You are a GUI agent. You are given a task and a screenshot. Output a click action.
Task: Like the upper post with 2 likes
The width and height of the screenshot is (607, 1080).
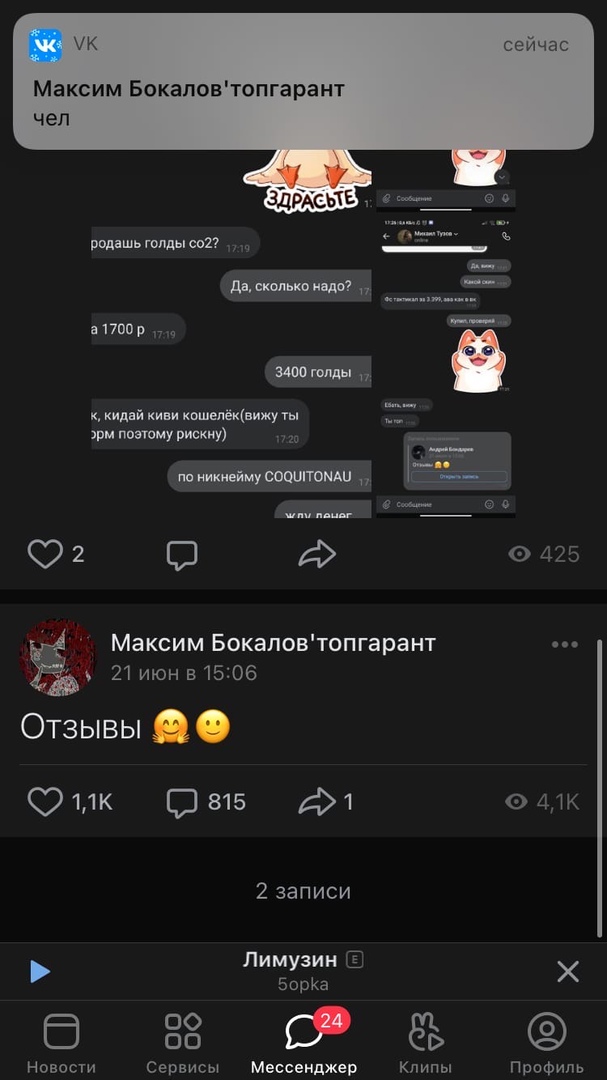pos(45,553)
